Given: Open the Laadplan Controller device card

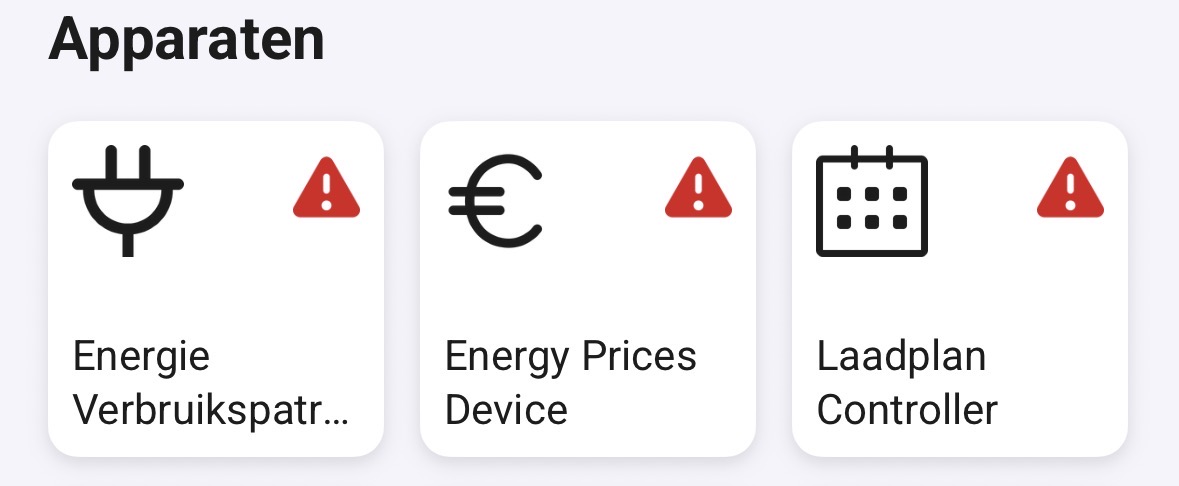Looking at the screenshot, I should (x=959, y=290).
